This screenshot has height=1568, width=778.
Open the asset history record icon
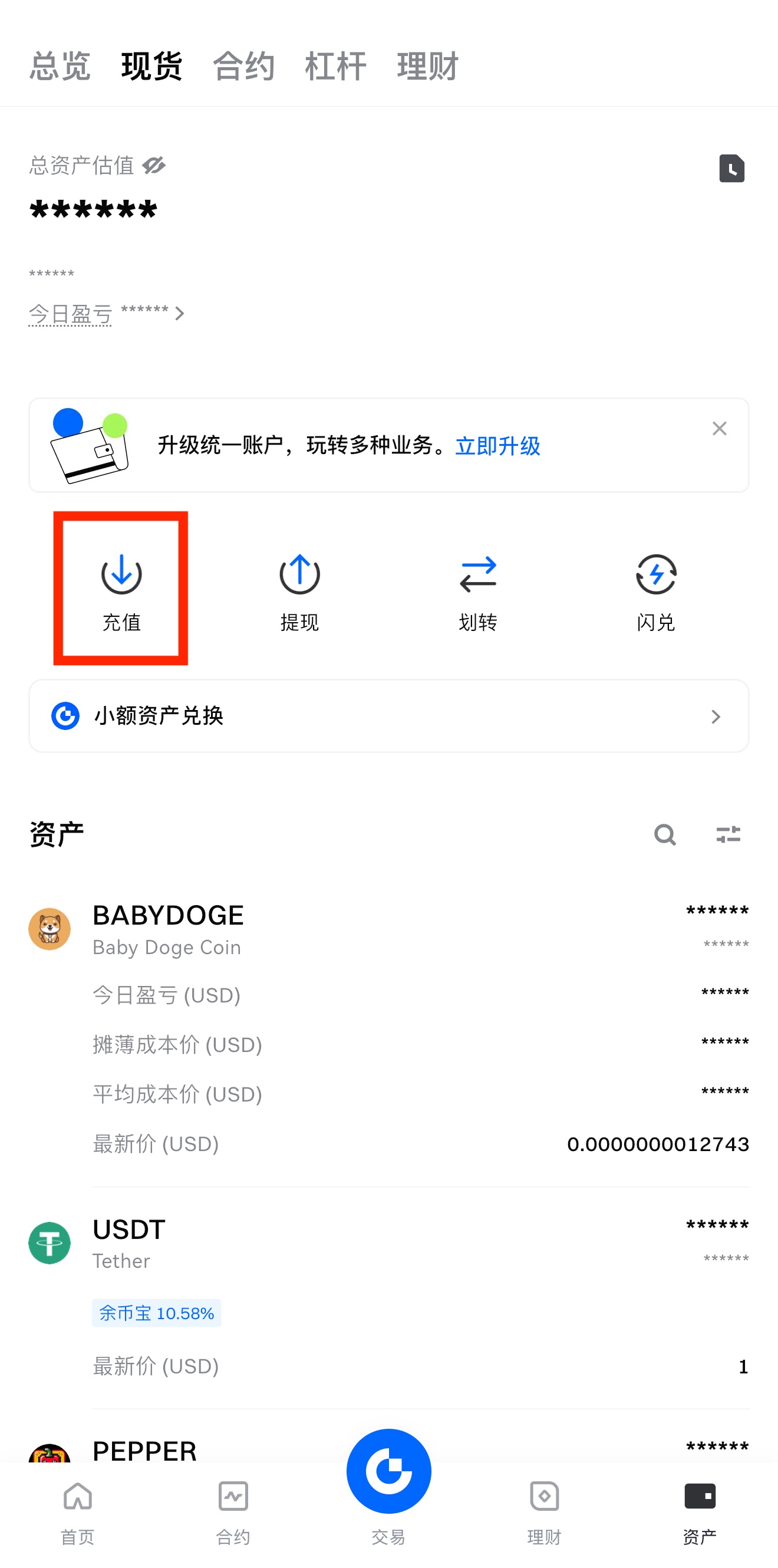pyautogui.click(x=732, y=168)
